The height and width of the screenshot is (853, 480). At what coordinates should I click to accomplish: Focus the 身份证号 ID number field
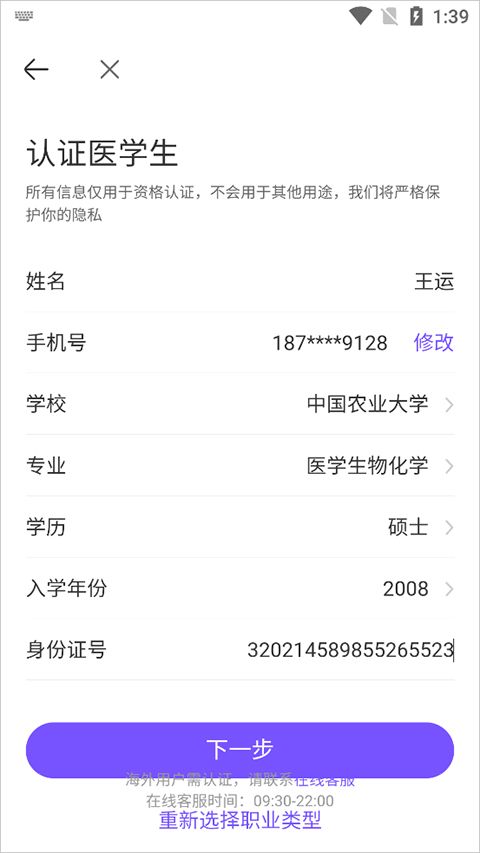[x=240, y=650]
